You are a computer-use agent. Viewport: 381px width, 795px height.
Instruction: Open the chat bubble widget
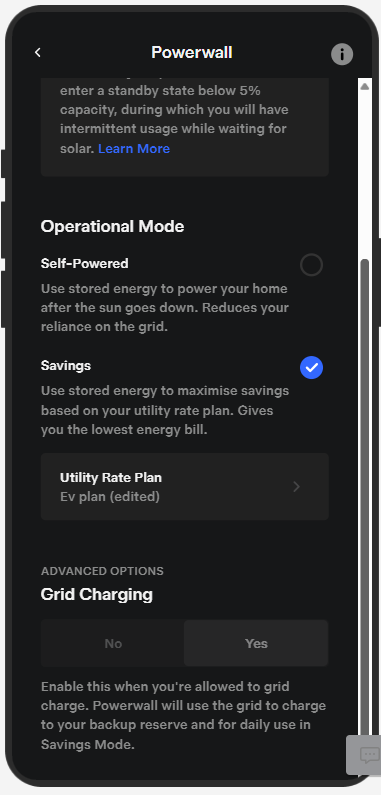tap(368, 755)
